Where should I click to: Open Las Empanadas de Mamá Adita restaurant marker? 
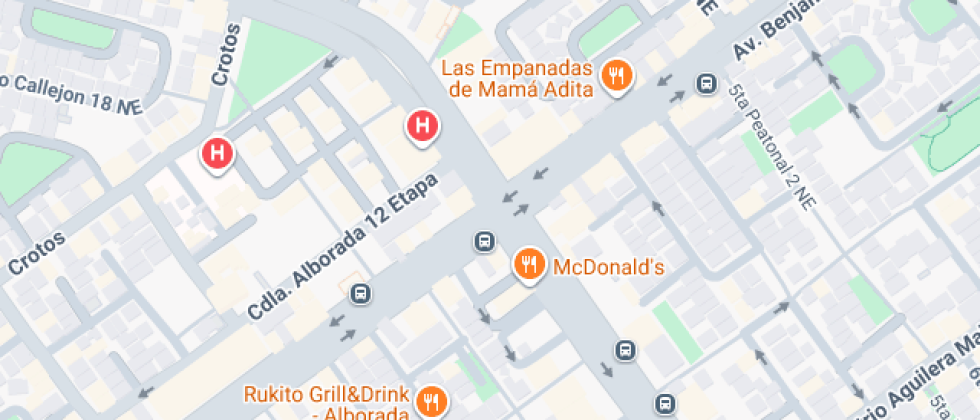615,74
